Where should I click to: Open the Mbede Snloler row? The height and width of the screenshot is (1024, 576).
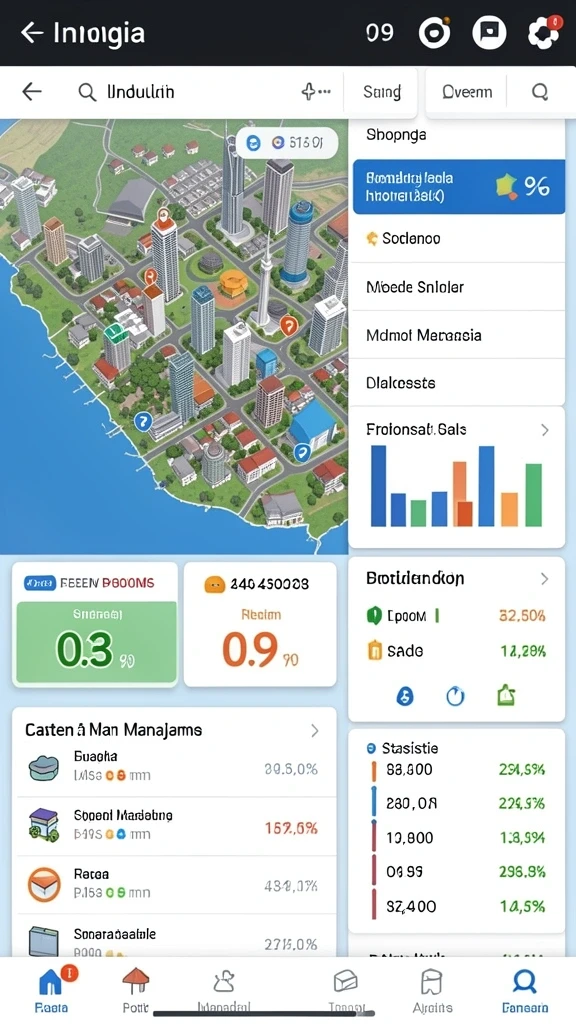(458, 287)
